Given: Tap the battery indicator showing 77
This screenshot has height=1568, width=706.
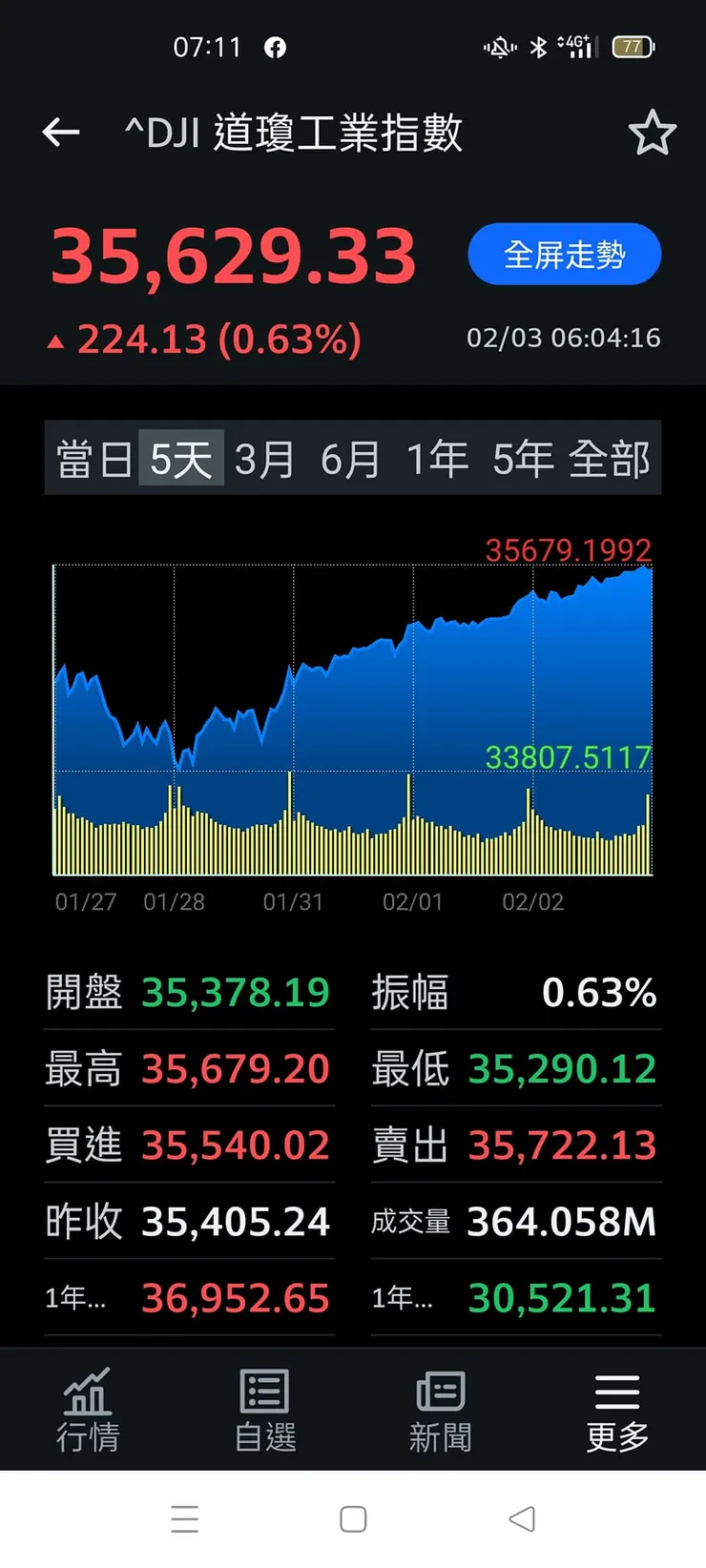Looking at the screenshot, I should pos(632,46).
